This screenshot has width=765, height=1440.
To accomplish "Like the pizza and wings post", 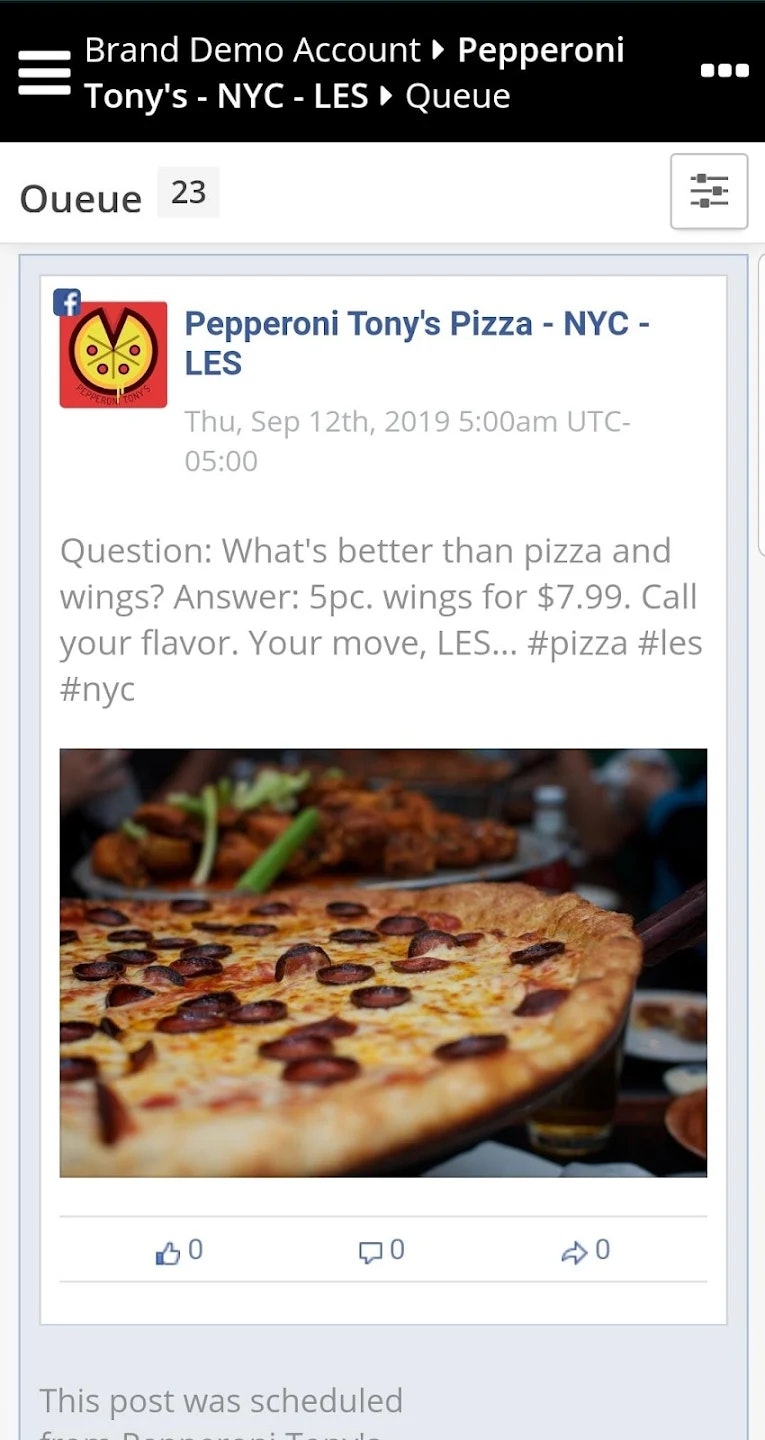I will [179, 1250].
